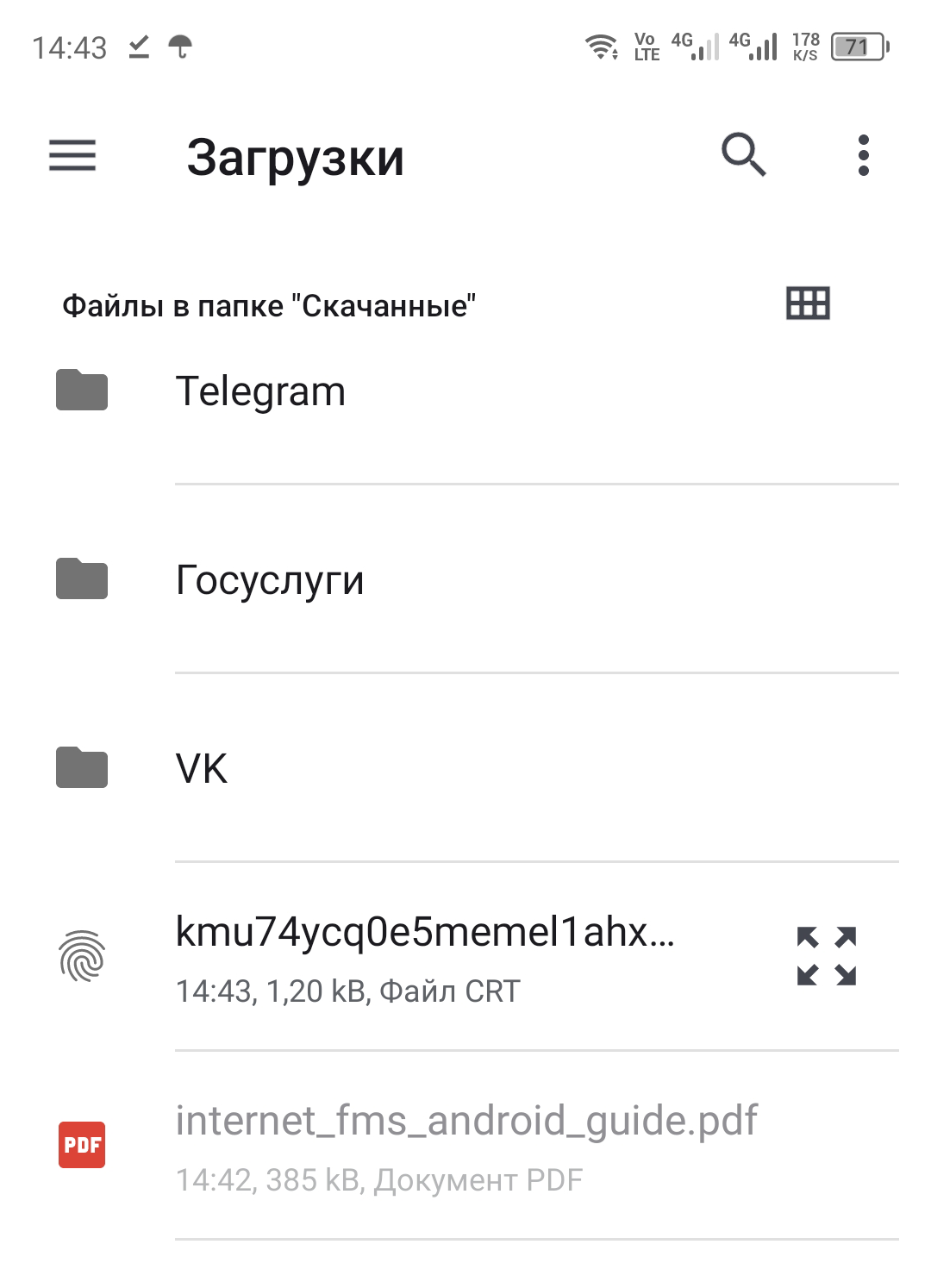Tap the Wi-Fi icon in the status bar

coord(602,47)
